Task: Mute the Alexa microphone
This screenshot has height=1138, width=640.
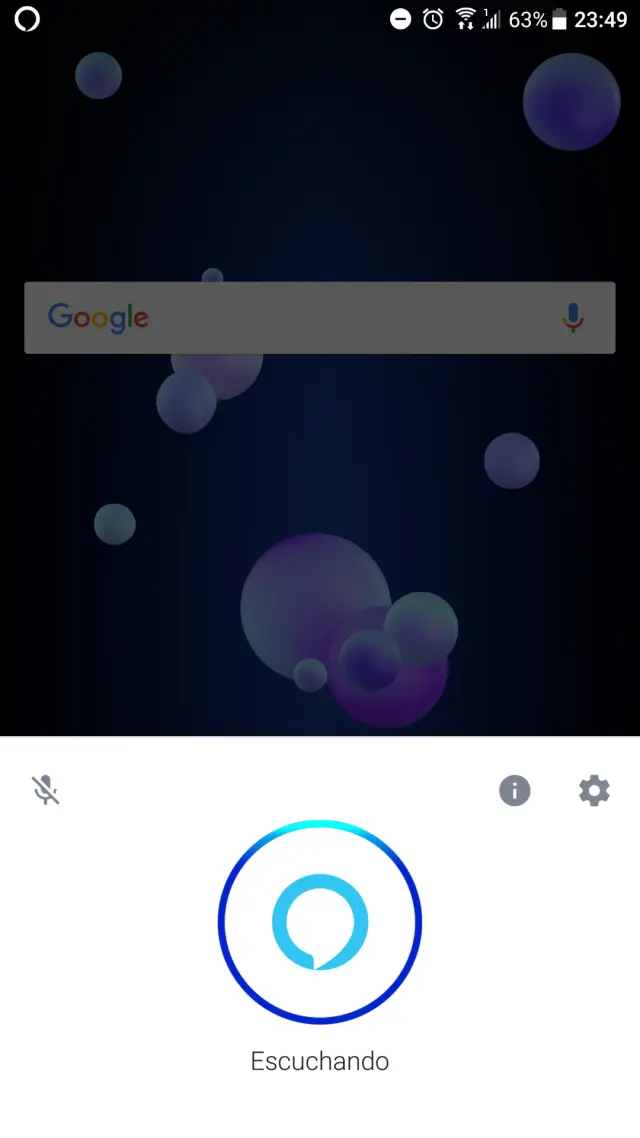Action: tap(46, 790)
